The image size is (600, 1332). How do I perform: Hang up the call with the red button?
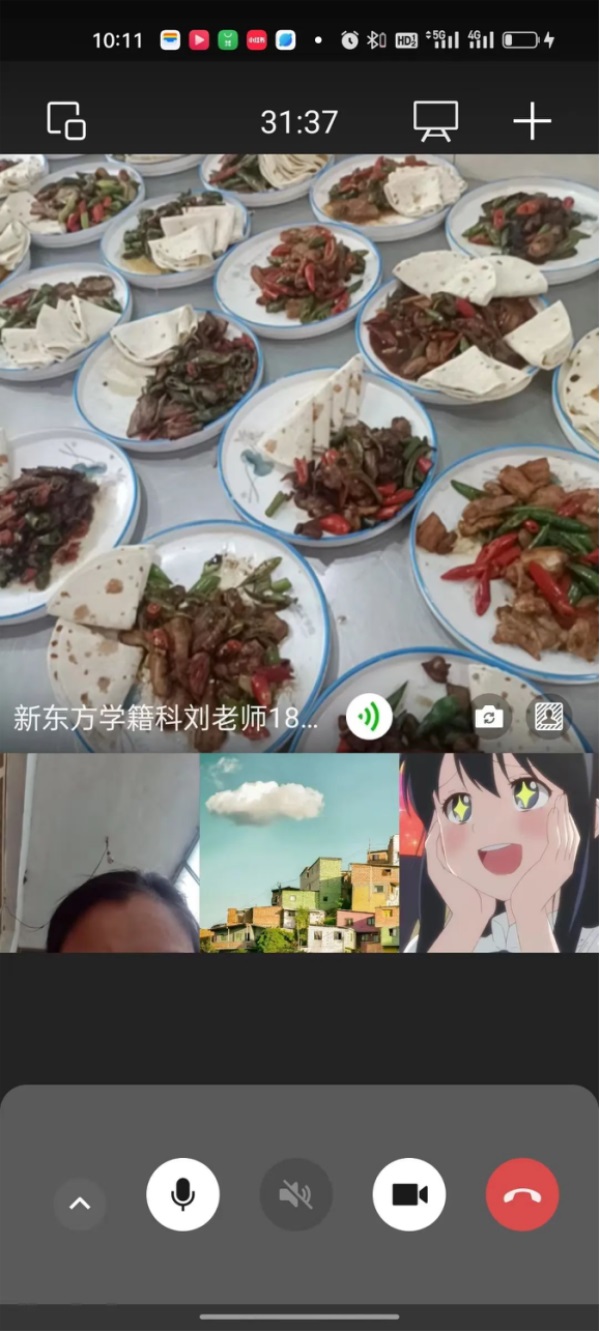[x=522, y=1194]
